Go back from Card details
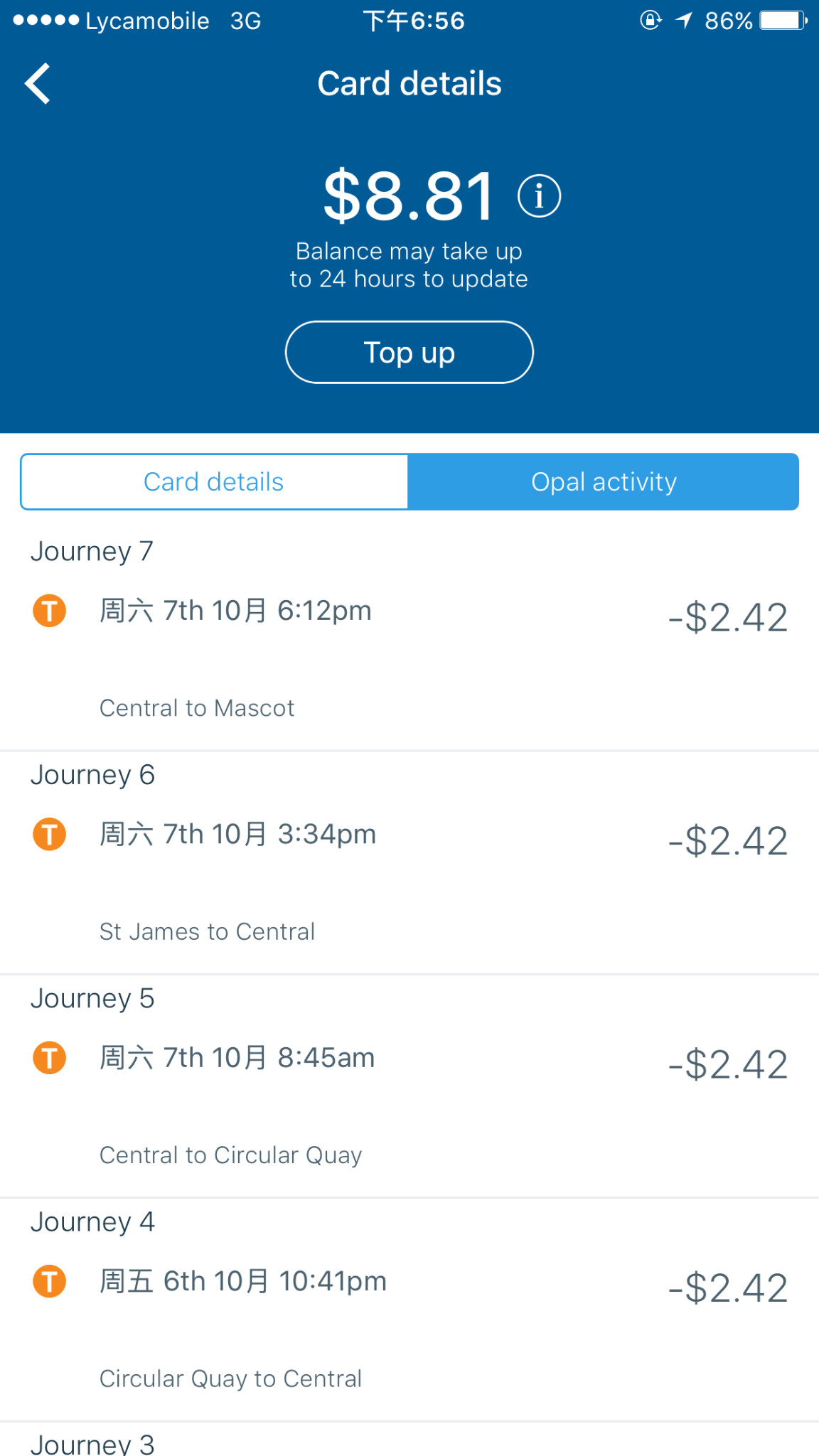Image resolution: width=819 pixels, height=1456 pixels. click(x=38, y=84)
